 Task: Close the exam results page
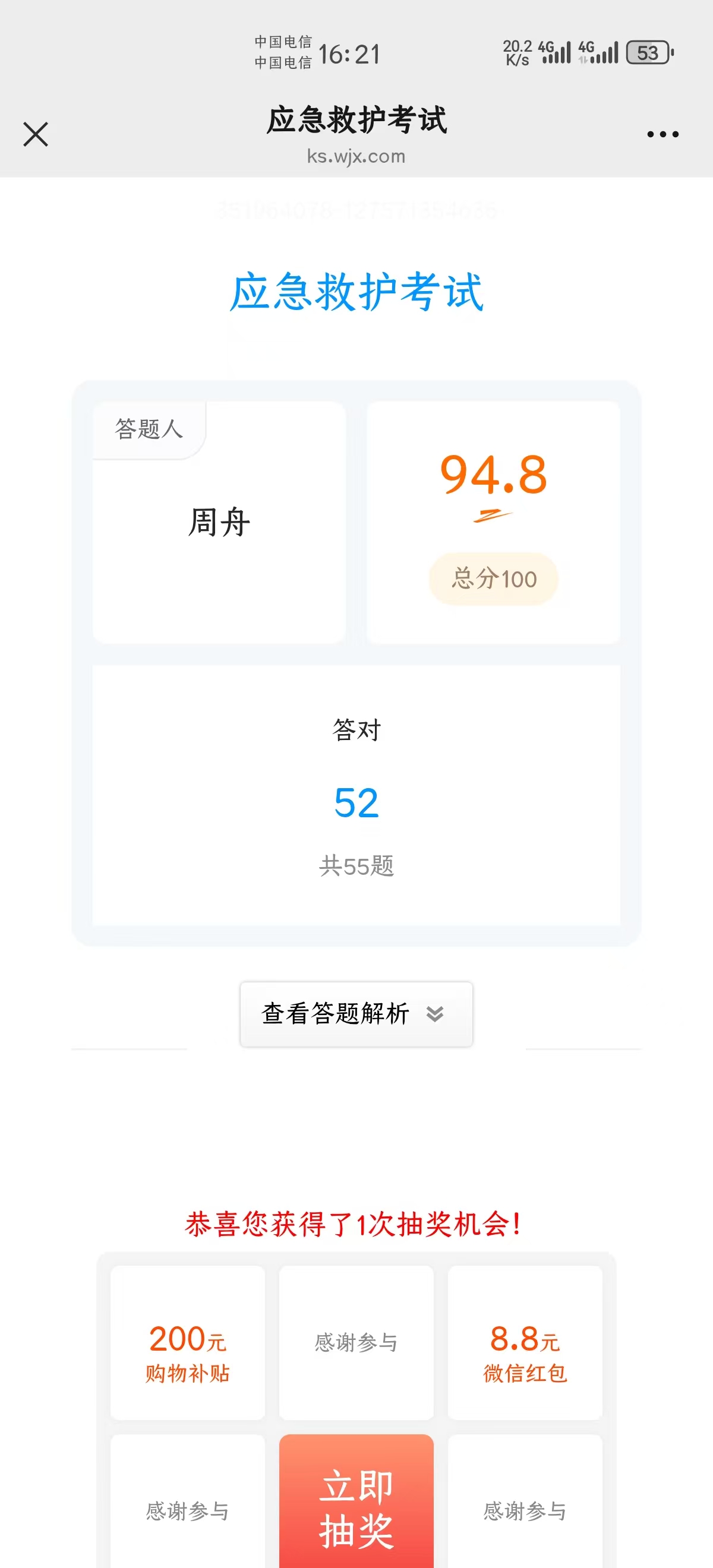point(35,134)
